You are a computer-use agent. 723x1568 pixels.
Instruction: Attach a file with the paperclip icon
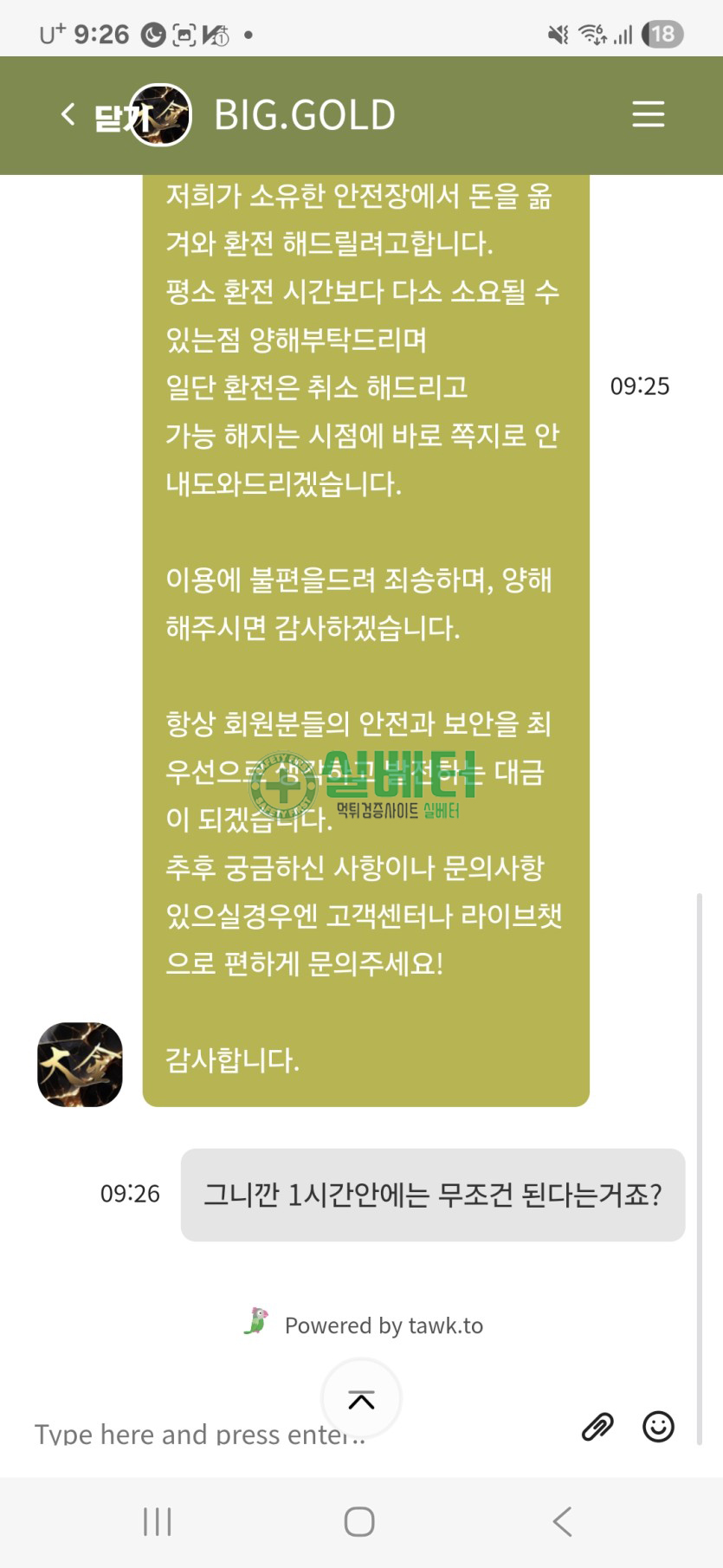point(597,1426)
